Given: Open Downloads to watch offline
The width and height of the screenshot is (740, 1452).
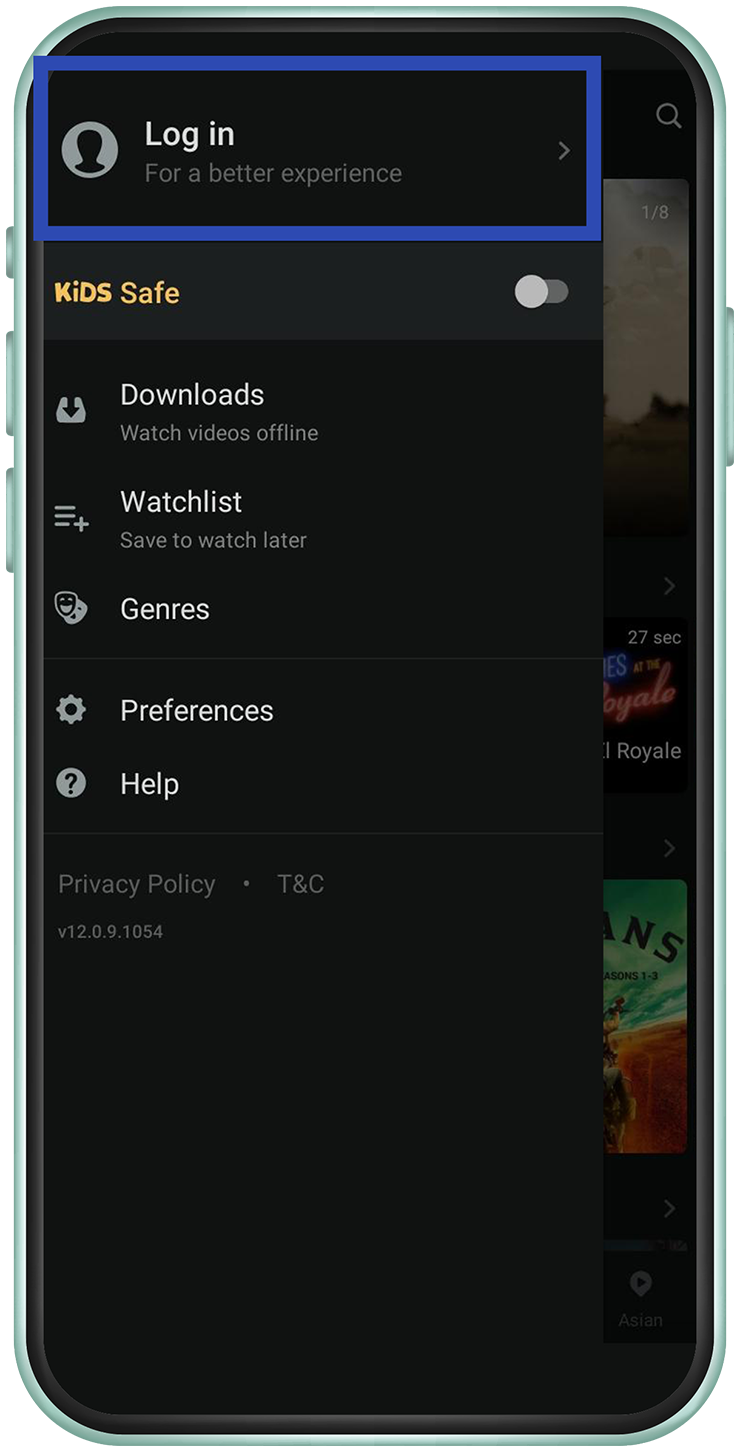Looking at the screenshot, I should click(191, 411).
